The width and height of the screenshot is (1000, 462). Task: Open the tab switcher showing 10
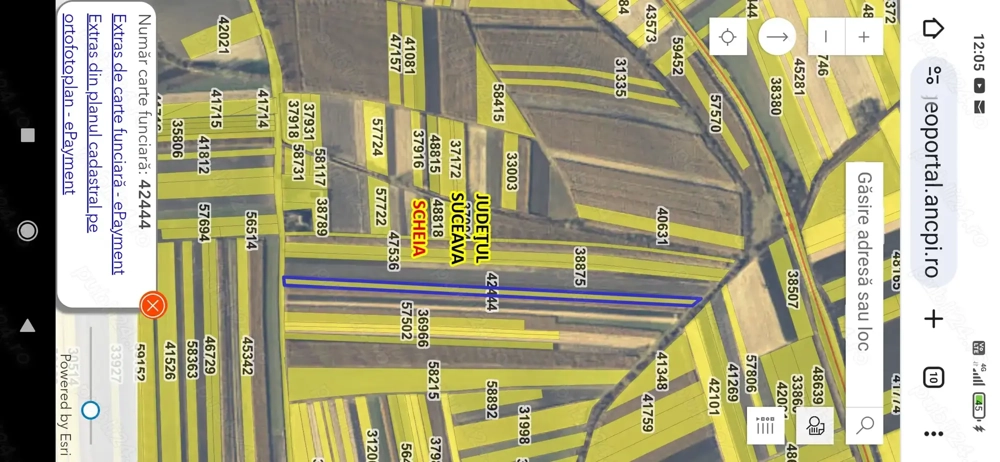tap(933, 377)
